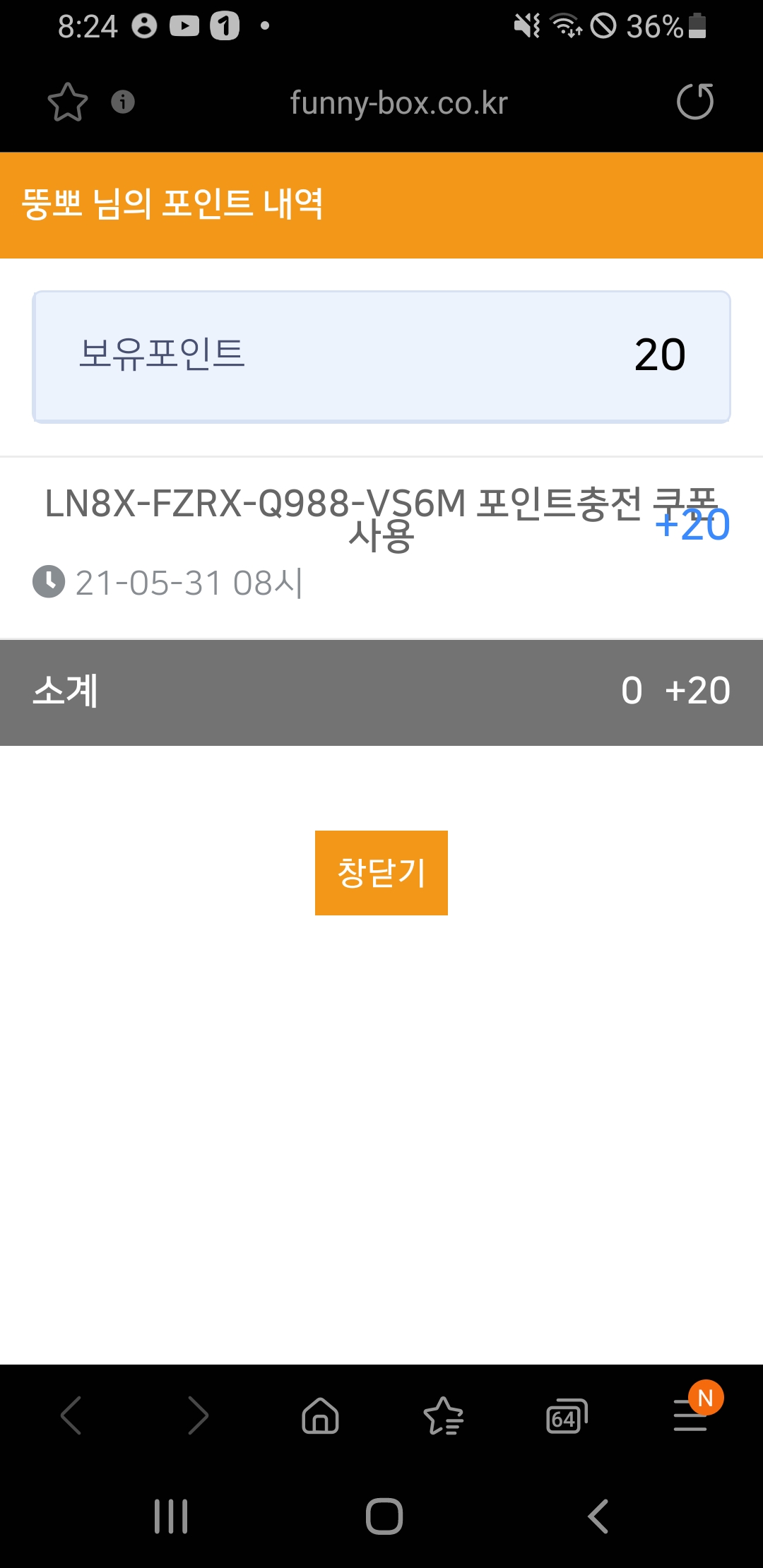Open recent apps from navigation bar
Viewport: 763px width, 1568px height.
[171, 1516]
